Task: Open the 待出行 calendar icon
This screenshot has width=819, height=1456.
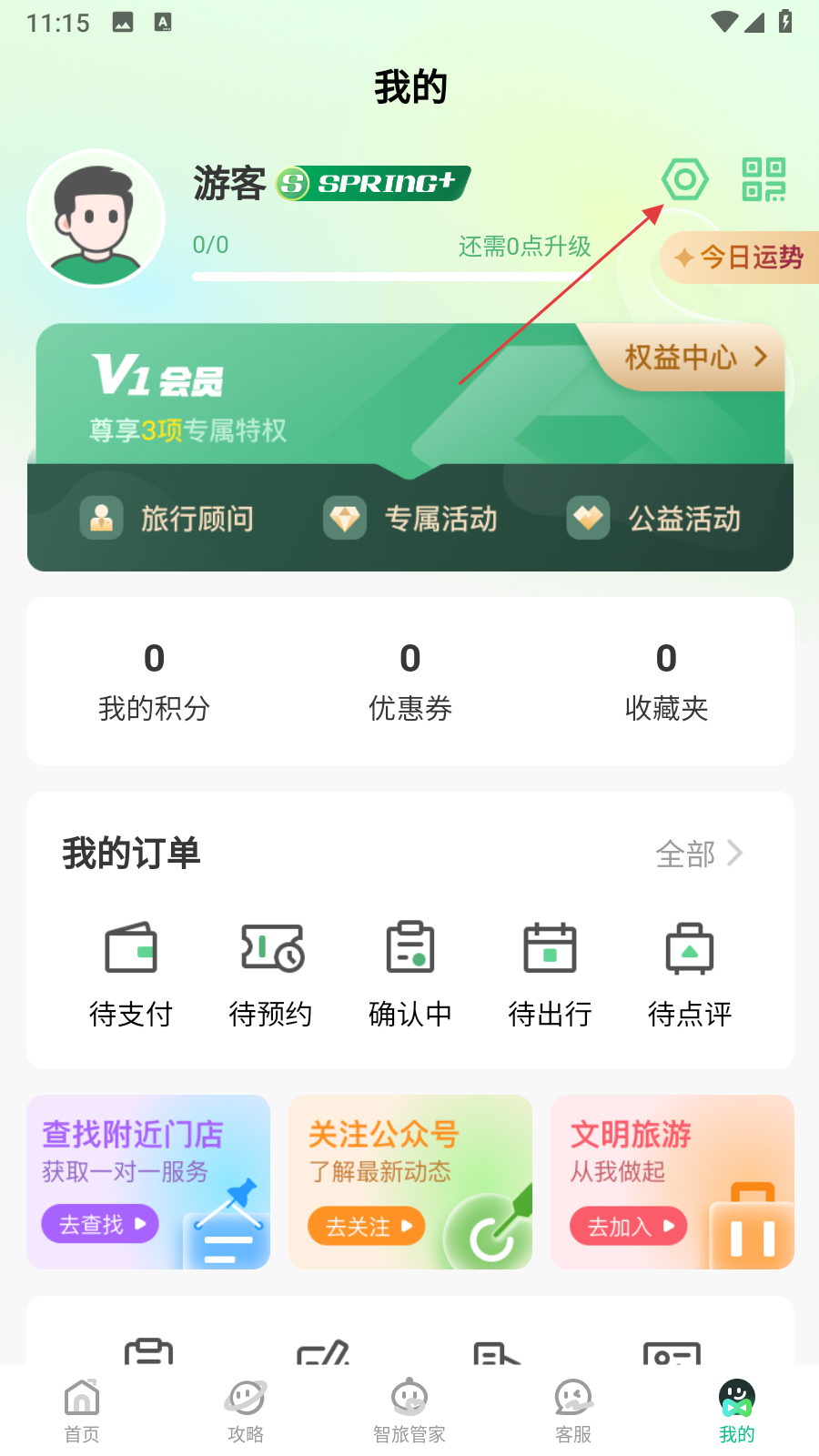Action: click(550, 949)
